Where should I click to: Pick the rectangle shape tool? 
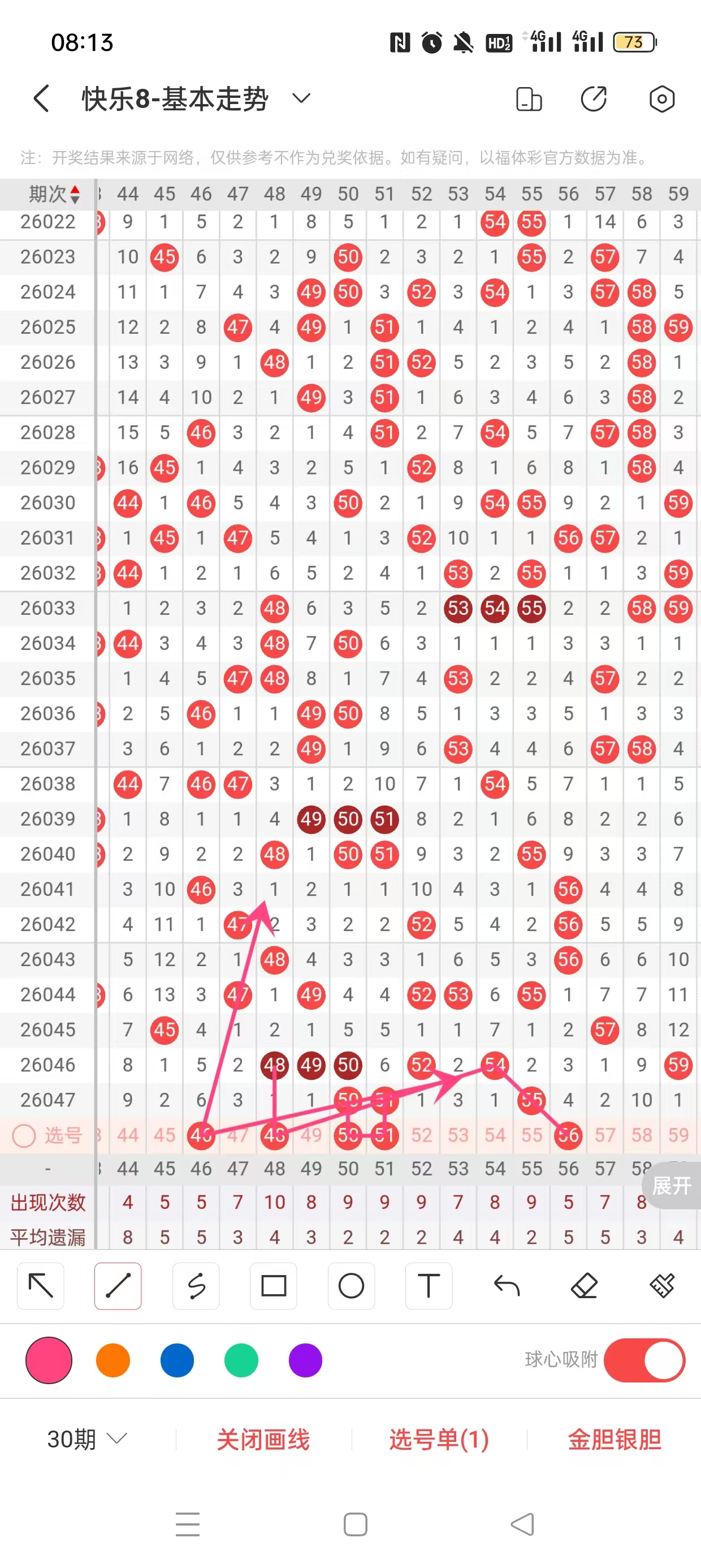point(273,1286)
